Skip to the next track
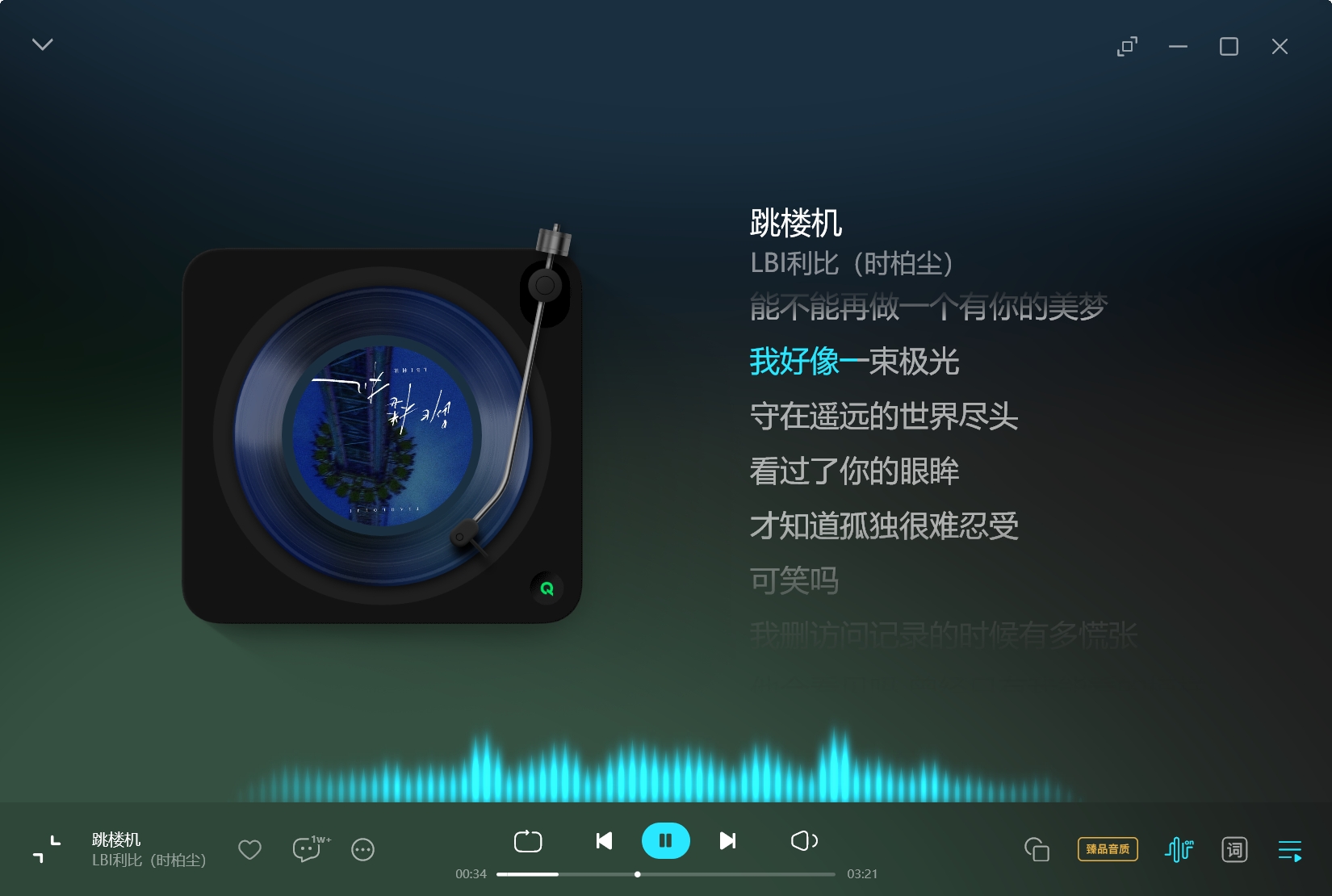 point(727,841)
